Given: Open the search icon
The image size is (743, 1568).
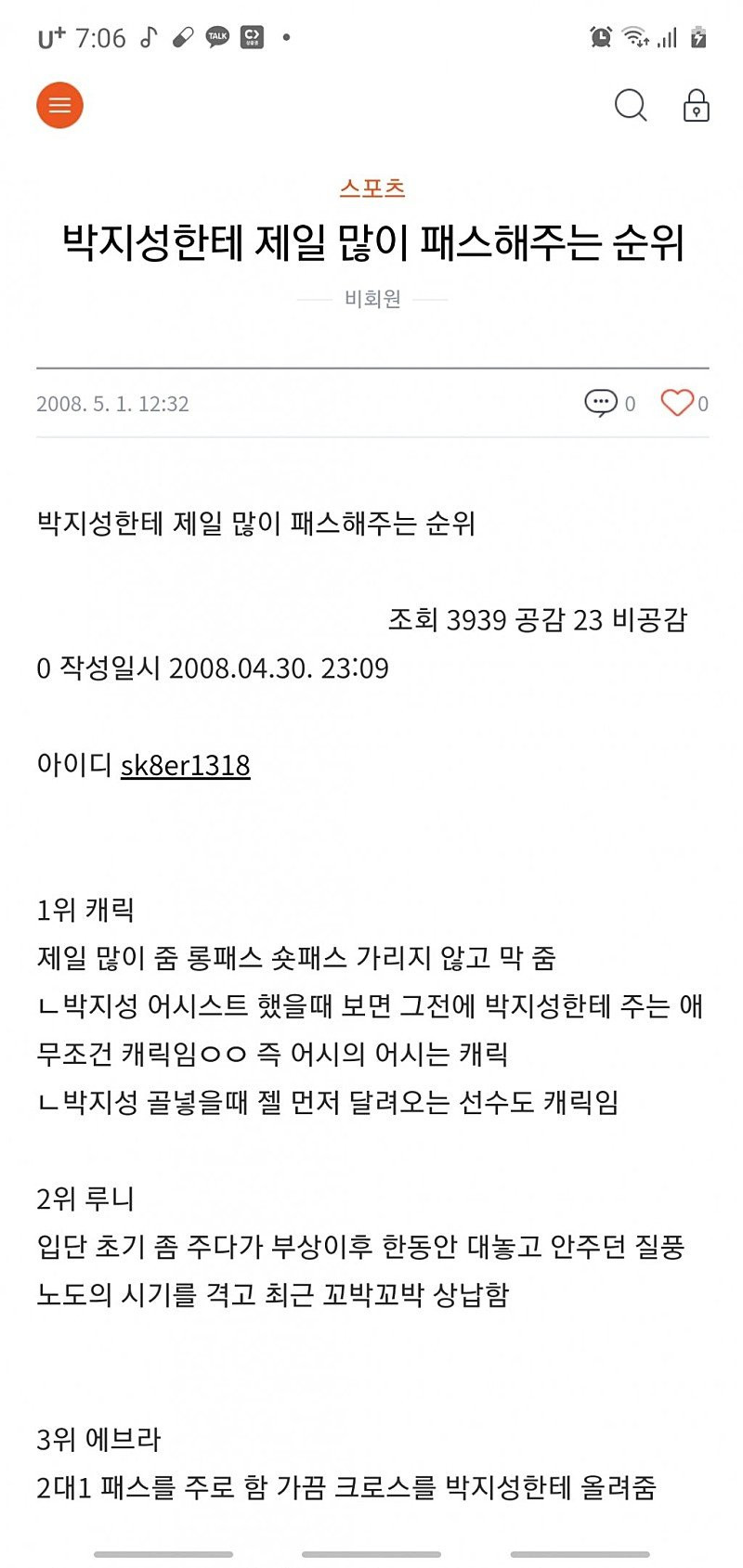Looking at the screenshot, I should coord(631,105).
